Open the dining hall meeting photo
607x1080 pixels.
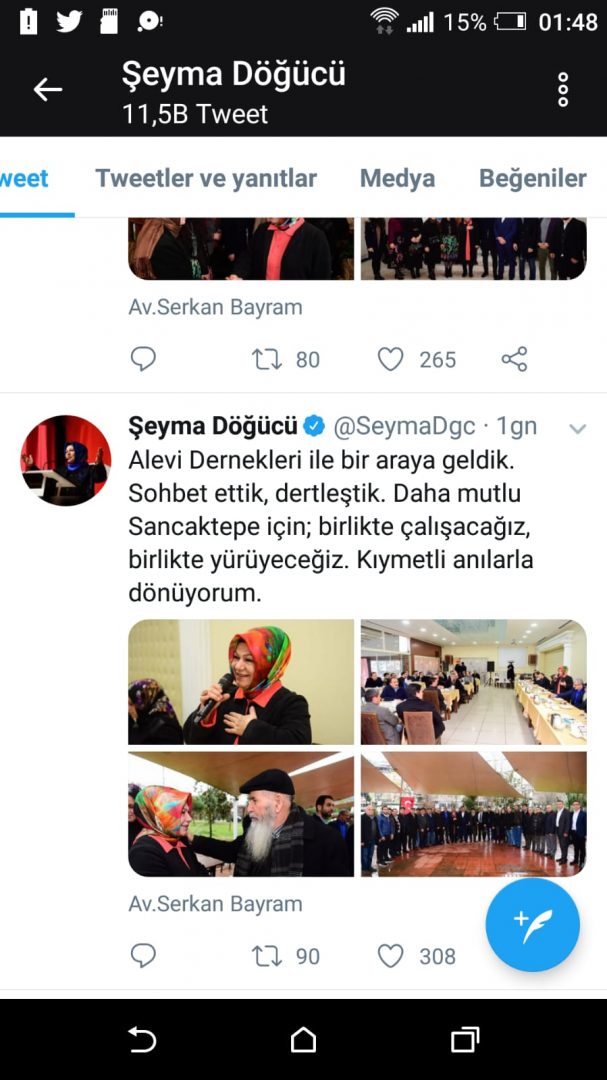click(x=473, y=682)
